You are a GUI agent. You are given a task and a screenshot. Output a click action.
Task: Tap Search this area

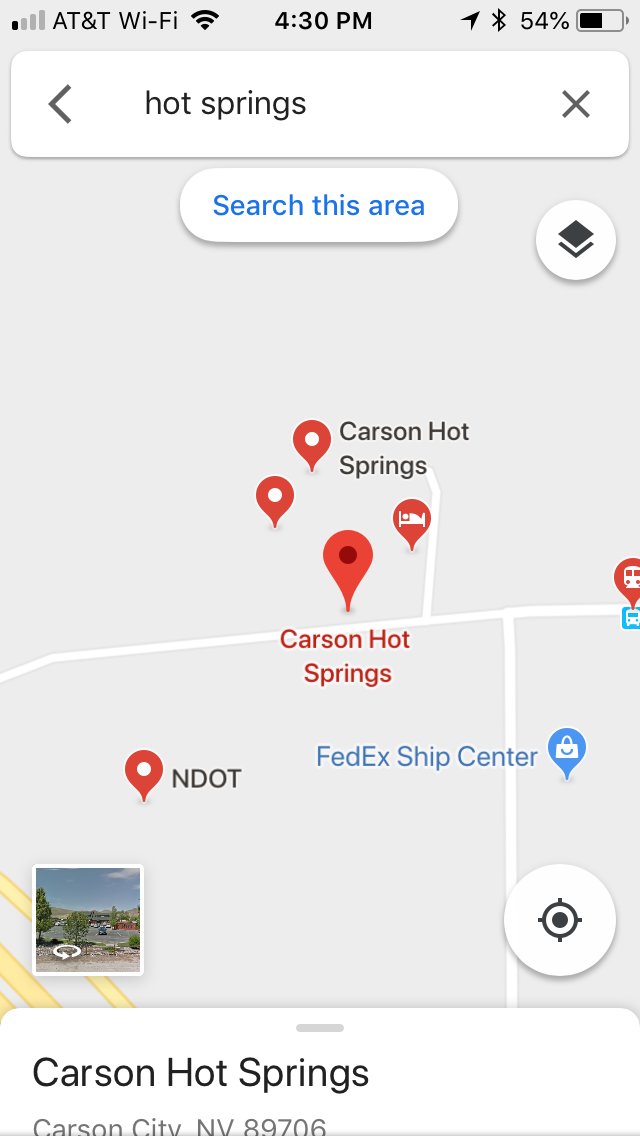click(x=319, y=206)
